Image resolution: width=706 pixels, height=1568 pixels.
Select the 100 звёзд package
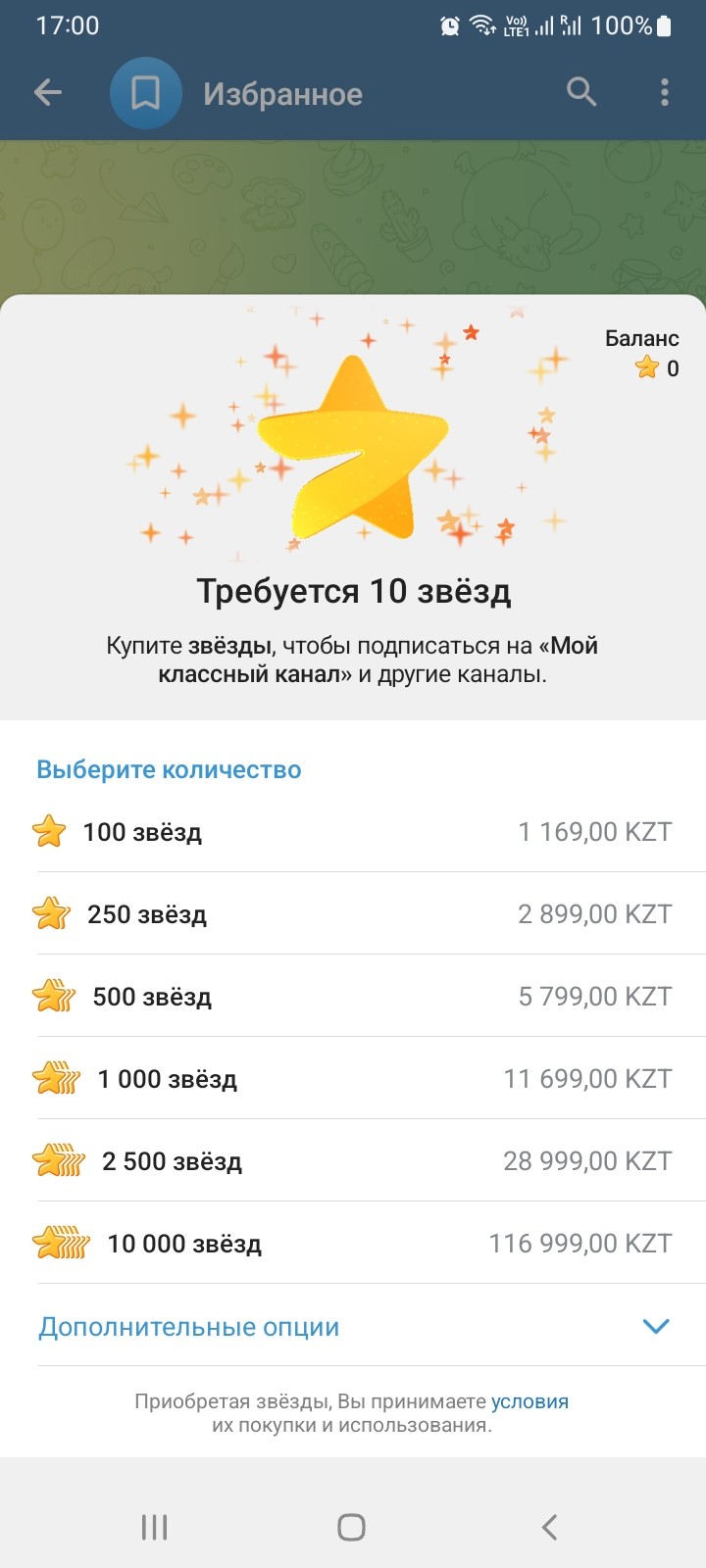point(353,831)
